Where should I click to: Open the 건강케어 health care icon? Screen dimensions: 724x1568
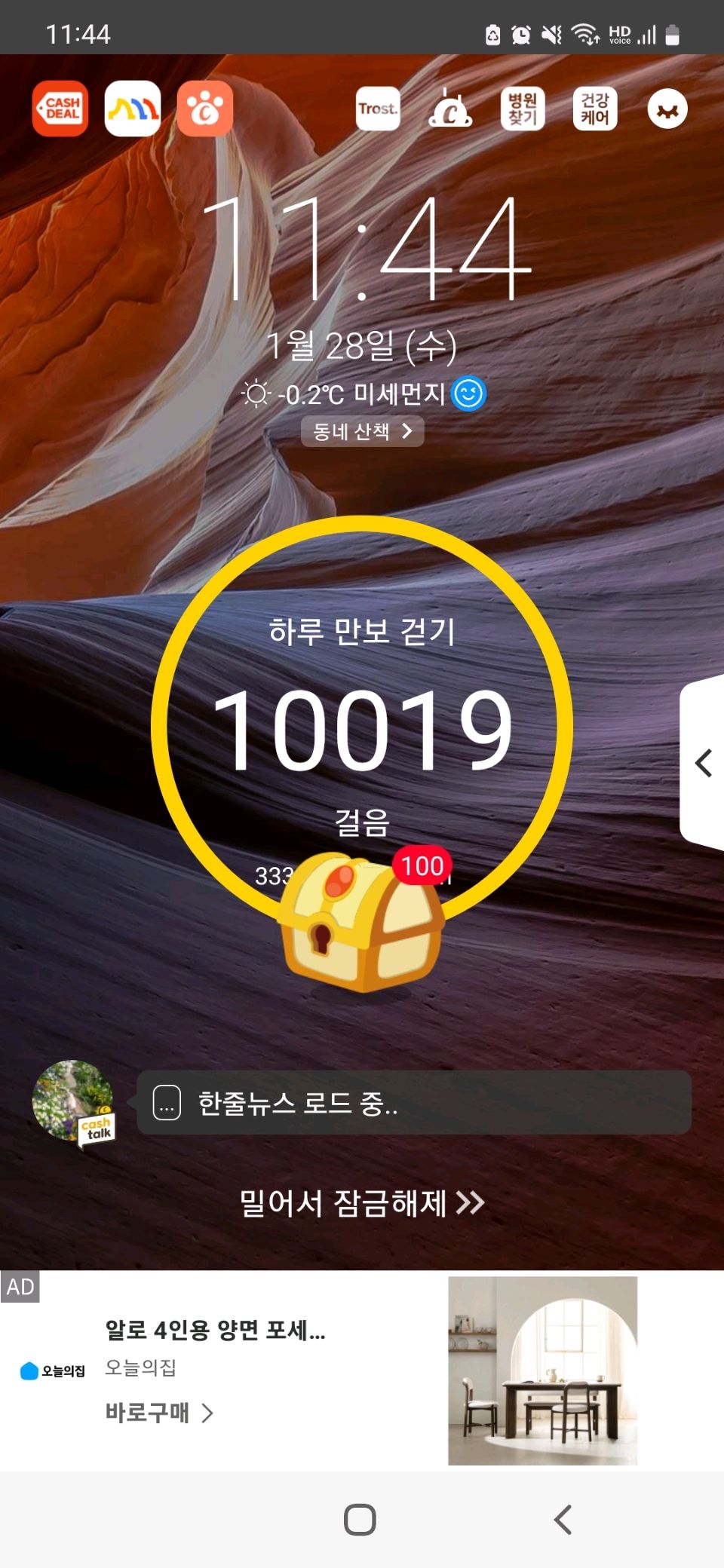coord(595,109)
